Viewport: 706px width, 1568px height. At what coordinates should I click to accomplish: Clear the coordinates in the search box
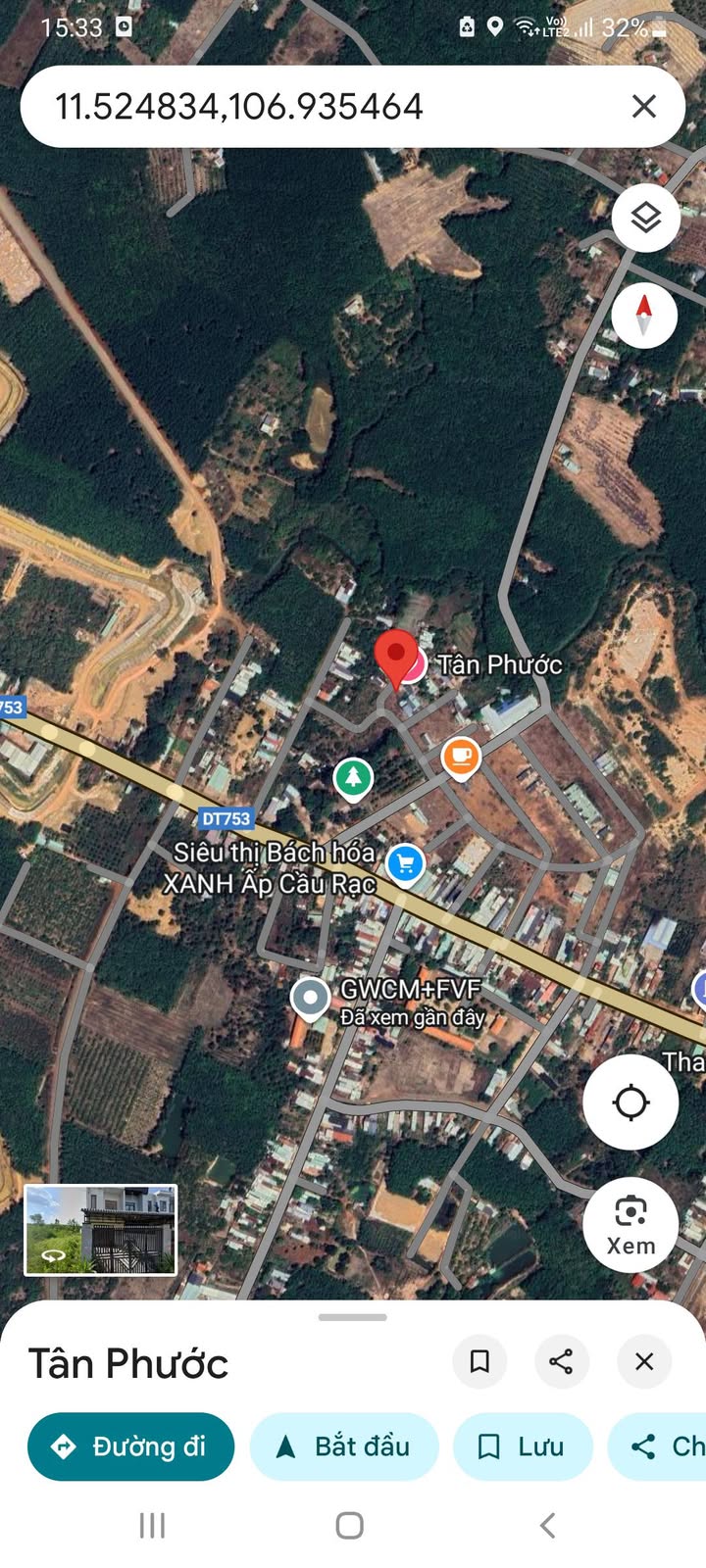coord(643,106)
